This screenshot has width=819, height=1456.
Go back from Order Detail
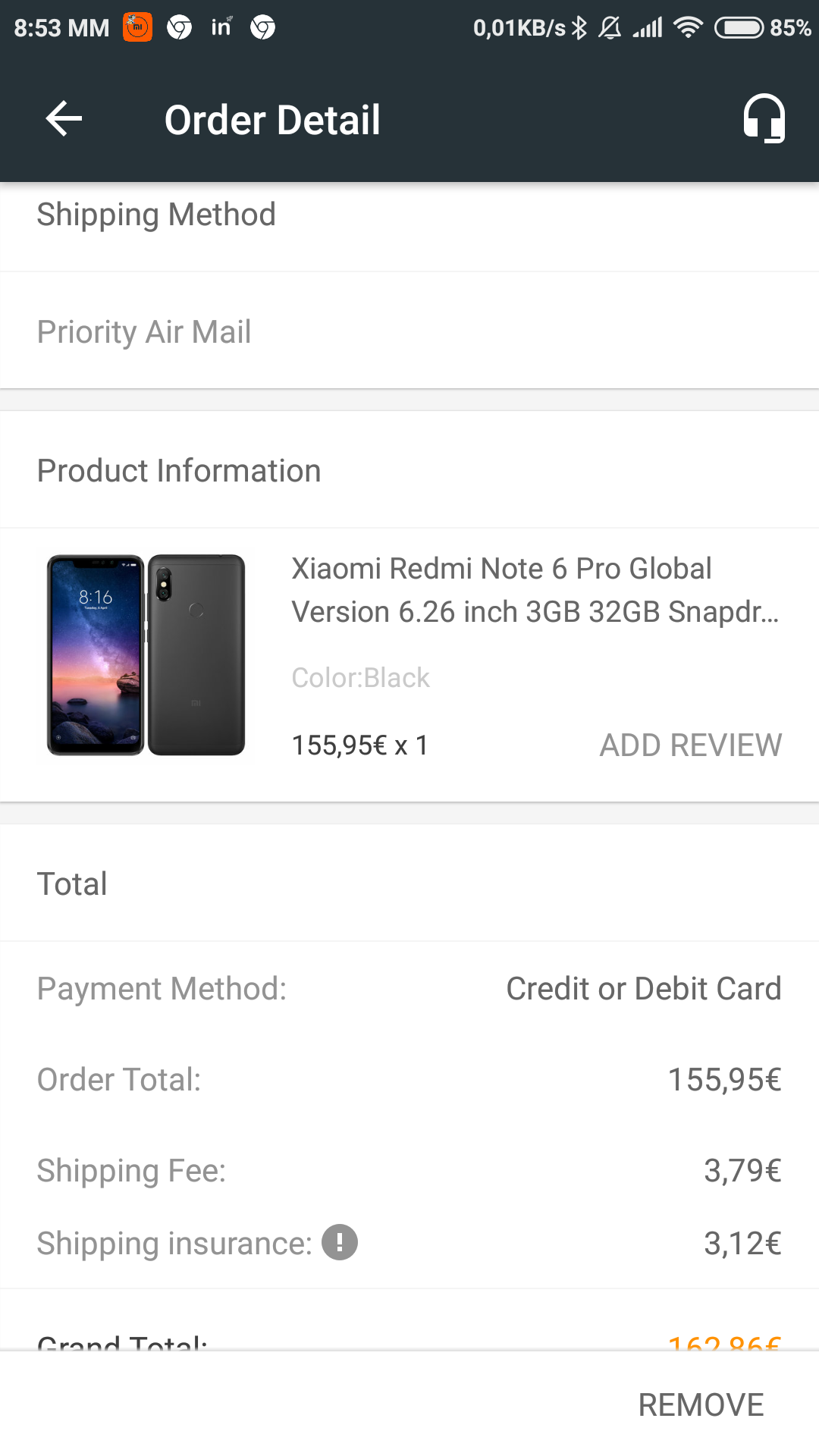click(x=64, y=119)
